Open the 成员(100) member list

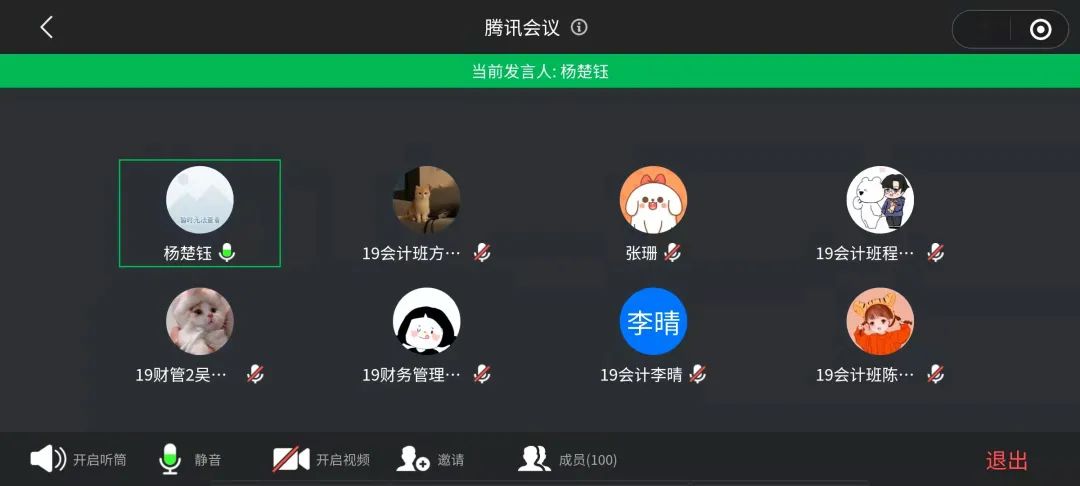coord(567,460)
